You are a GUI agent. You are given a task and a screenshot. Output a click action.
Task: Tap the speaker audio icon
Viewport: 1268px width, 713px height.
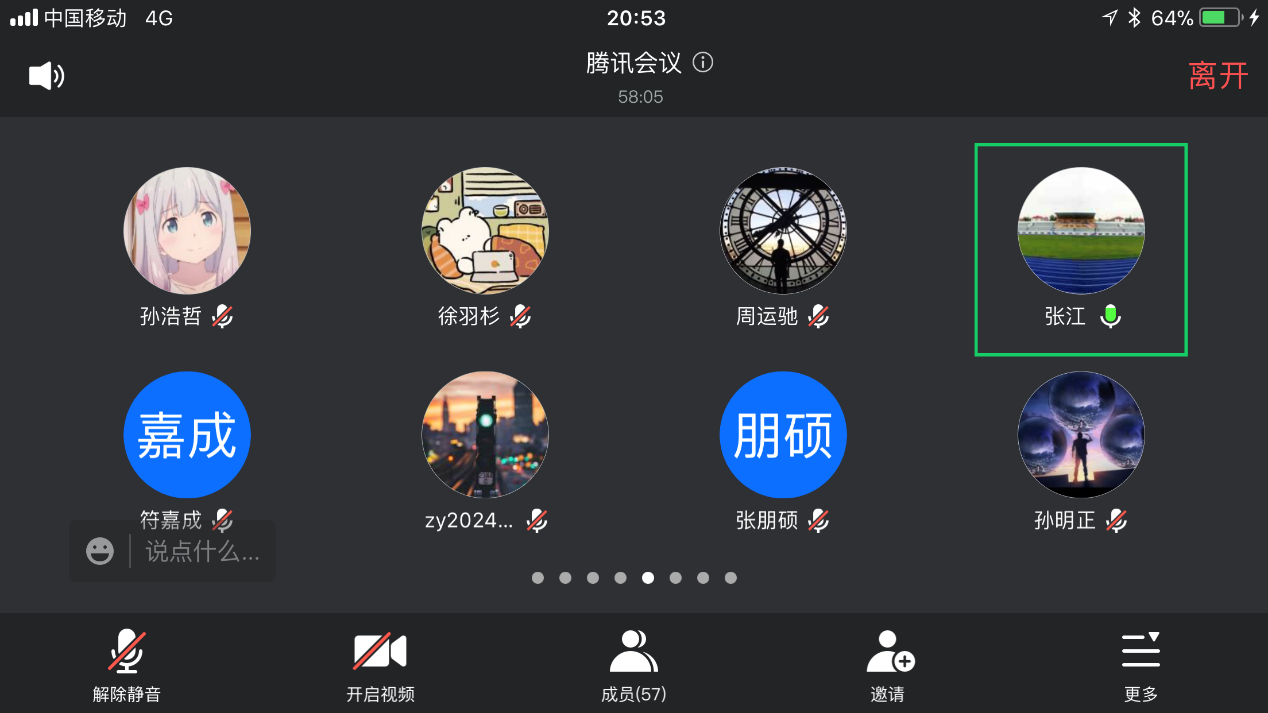pos(46,76)
